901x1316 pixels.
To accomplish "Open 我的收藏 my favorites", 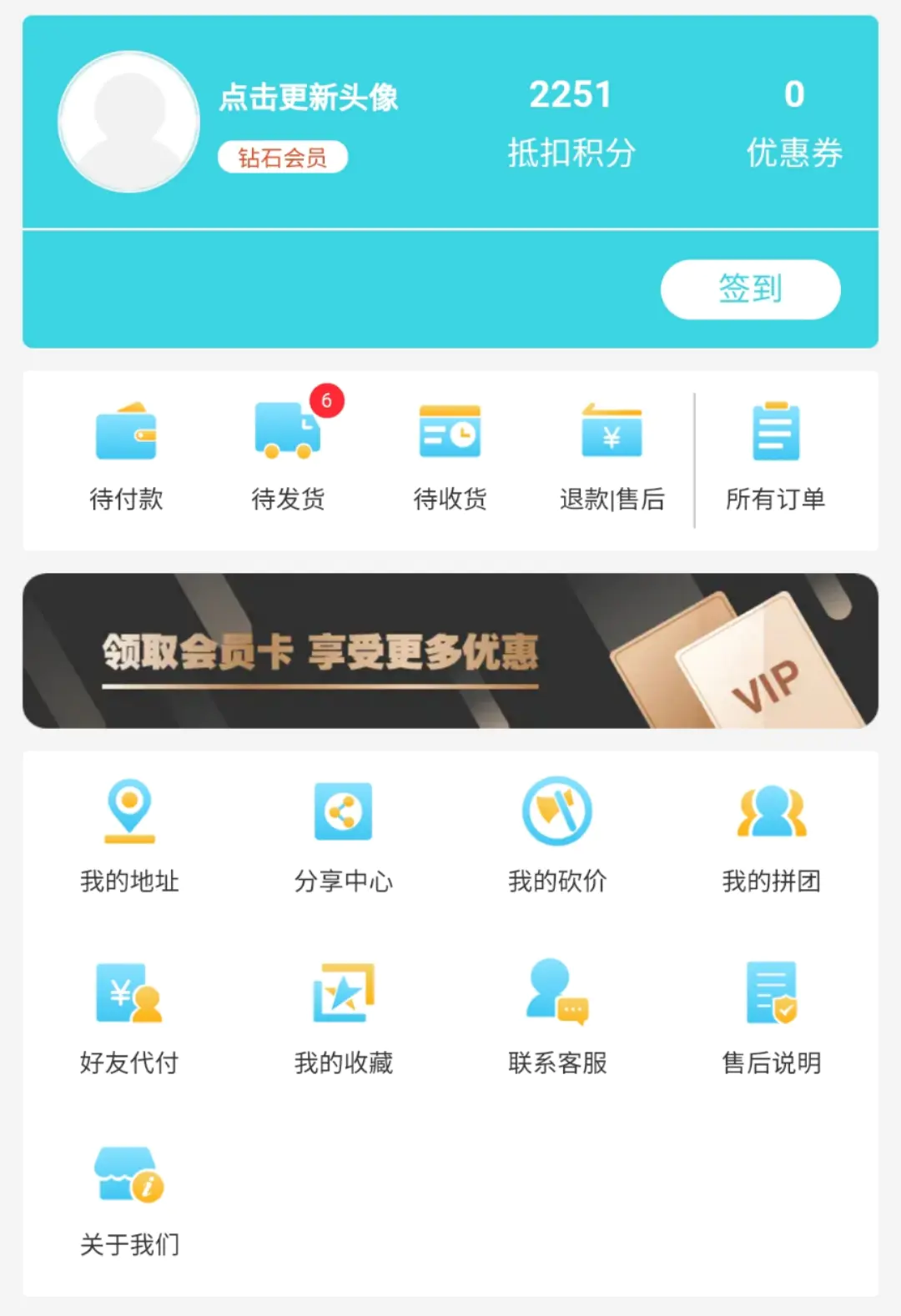I will pyautogui.click(x=343, y=1017).
